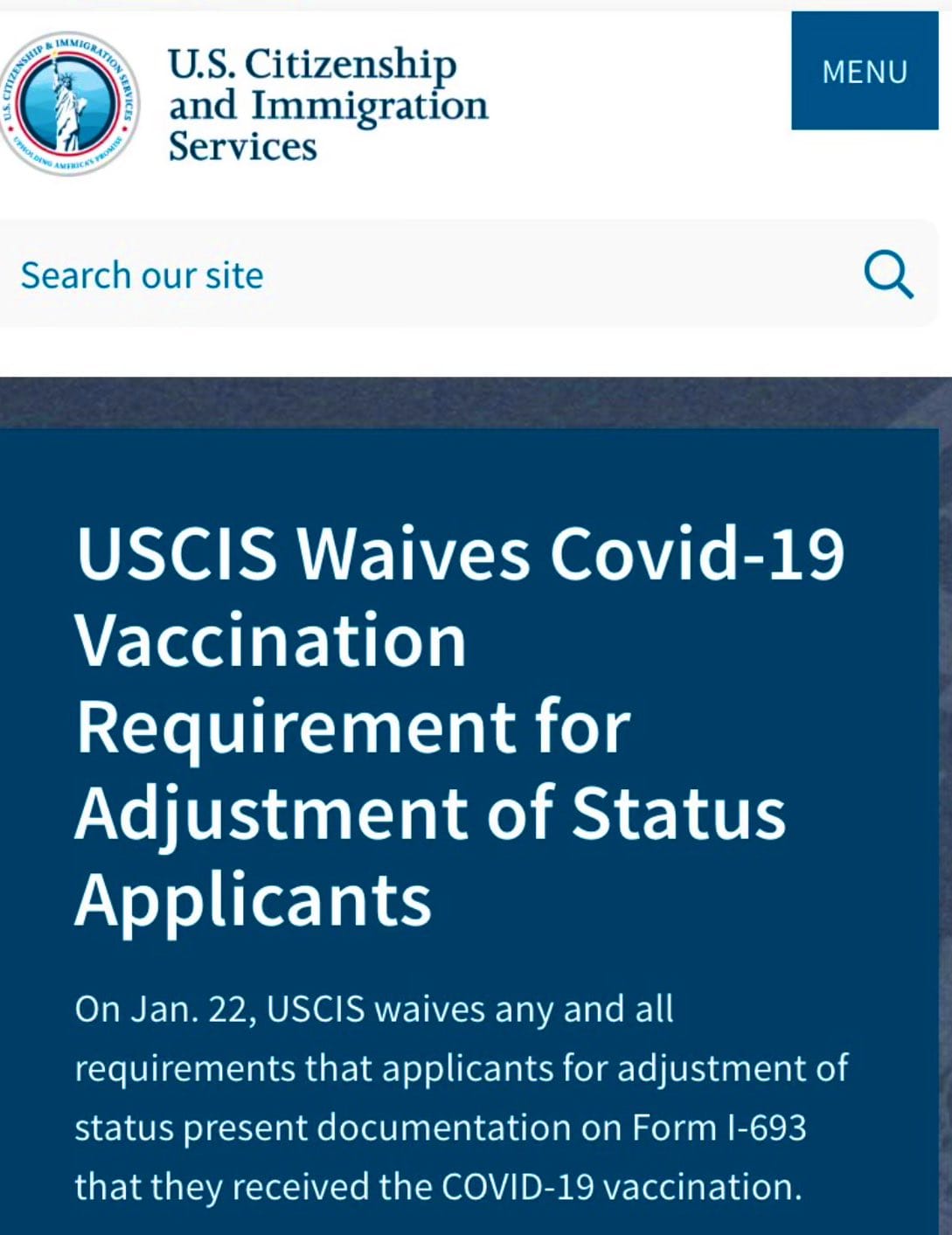Image resolution: width=952 pixels, height=1235 pixels.
Task: Tap the magnifying glass search icon
Action: click(x=888, y=274)
